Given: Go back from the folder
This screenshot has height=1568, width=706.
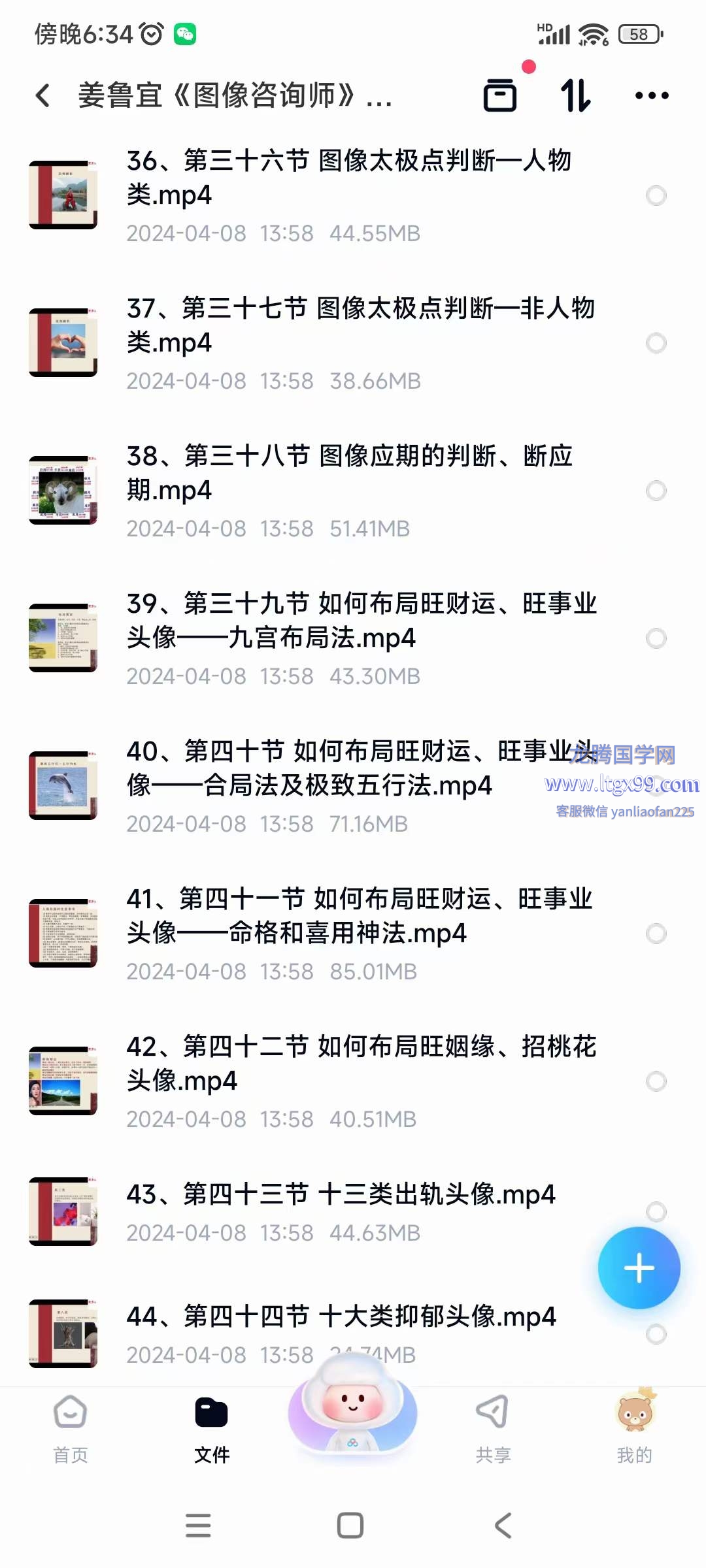Looking at the screenshot, I should click(43, 95).
